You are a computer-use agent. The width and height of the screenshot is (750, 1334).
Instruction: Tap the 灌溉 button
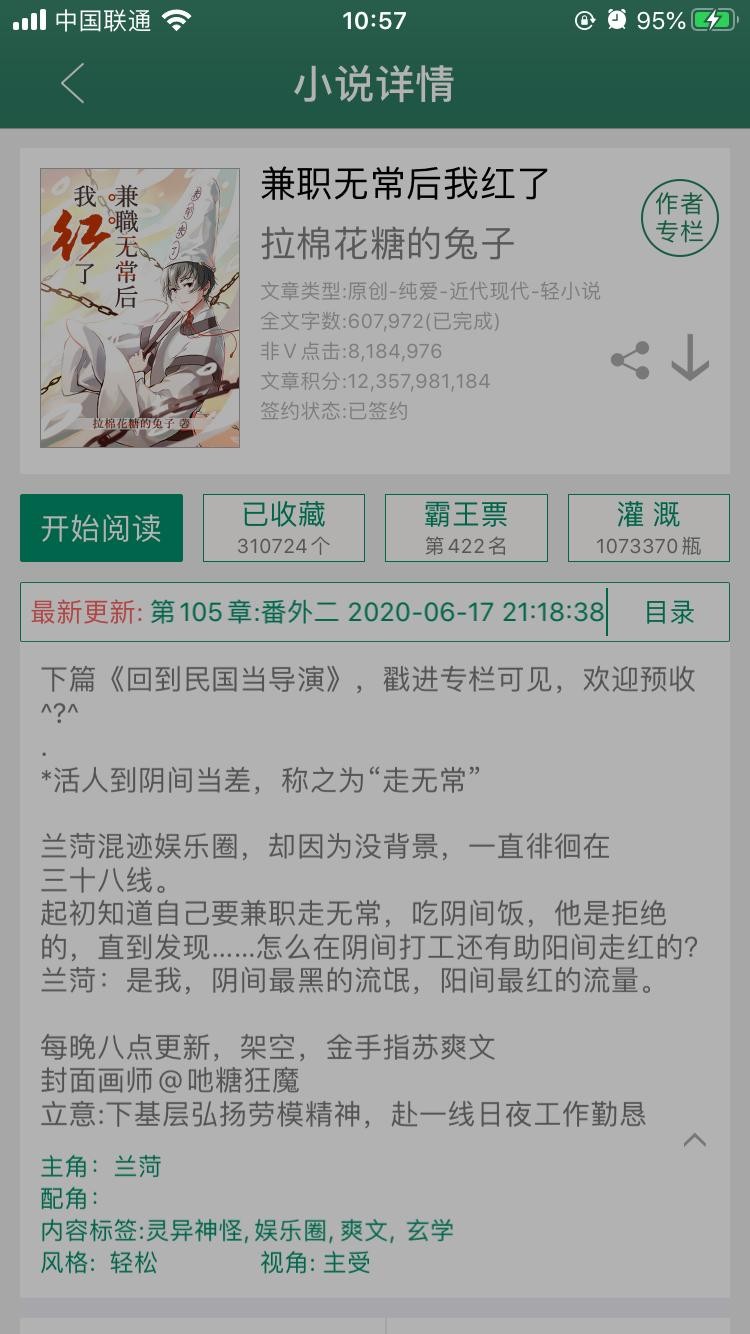(648, 528)
